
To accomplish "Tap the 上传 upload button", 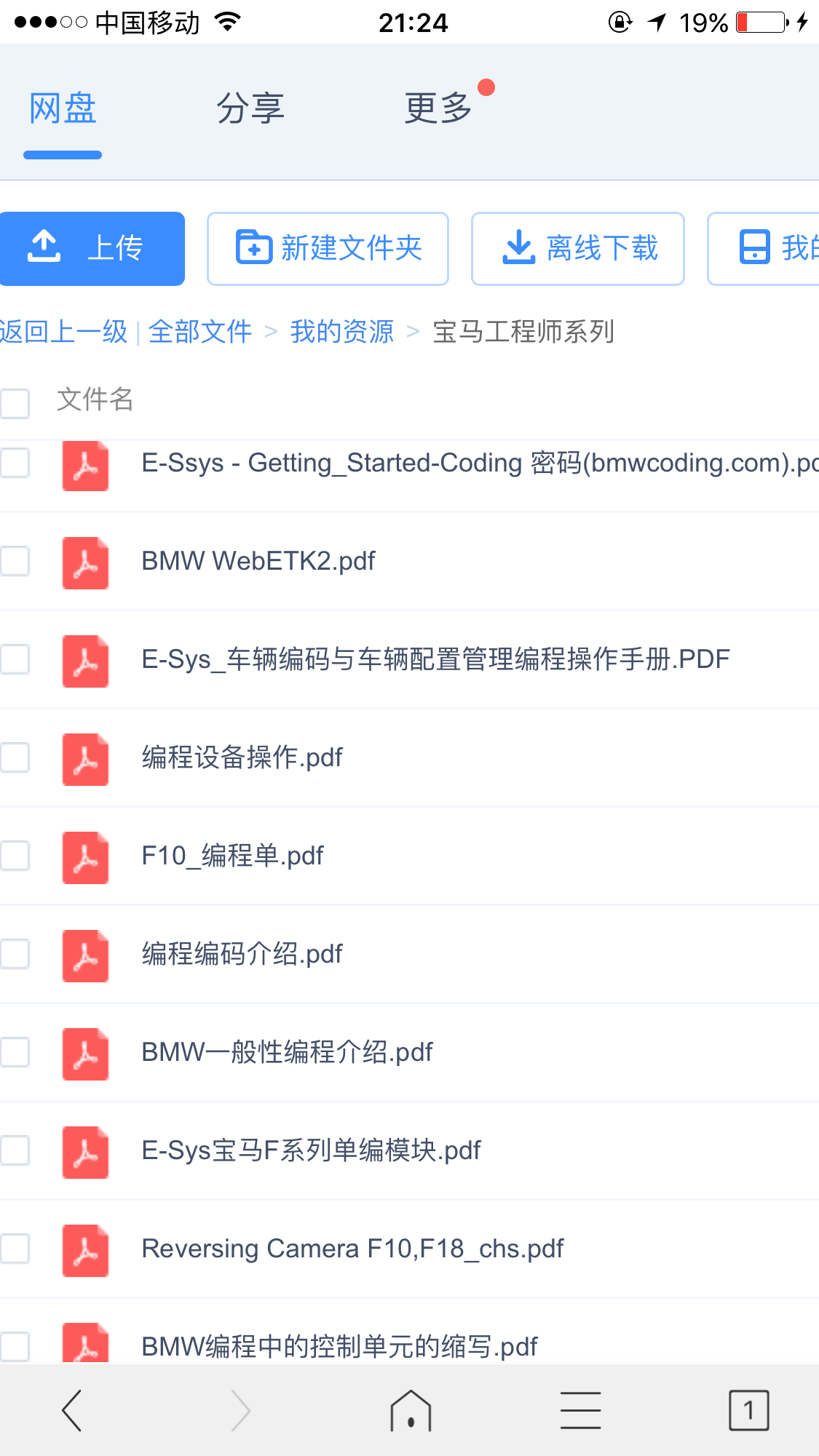I will (92, 248).
